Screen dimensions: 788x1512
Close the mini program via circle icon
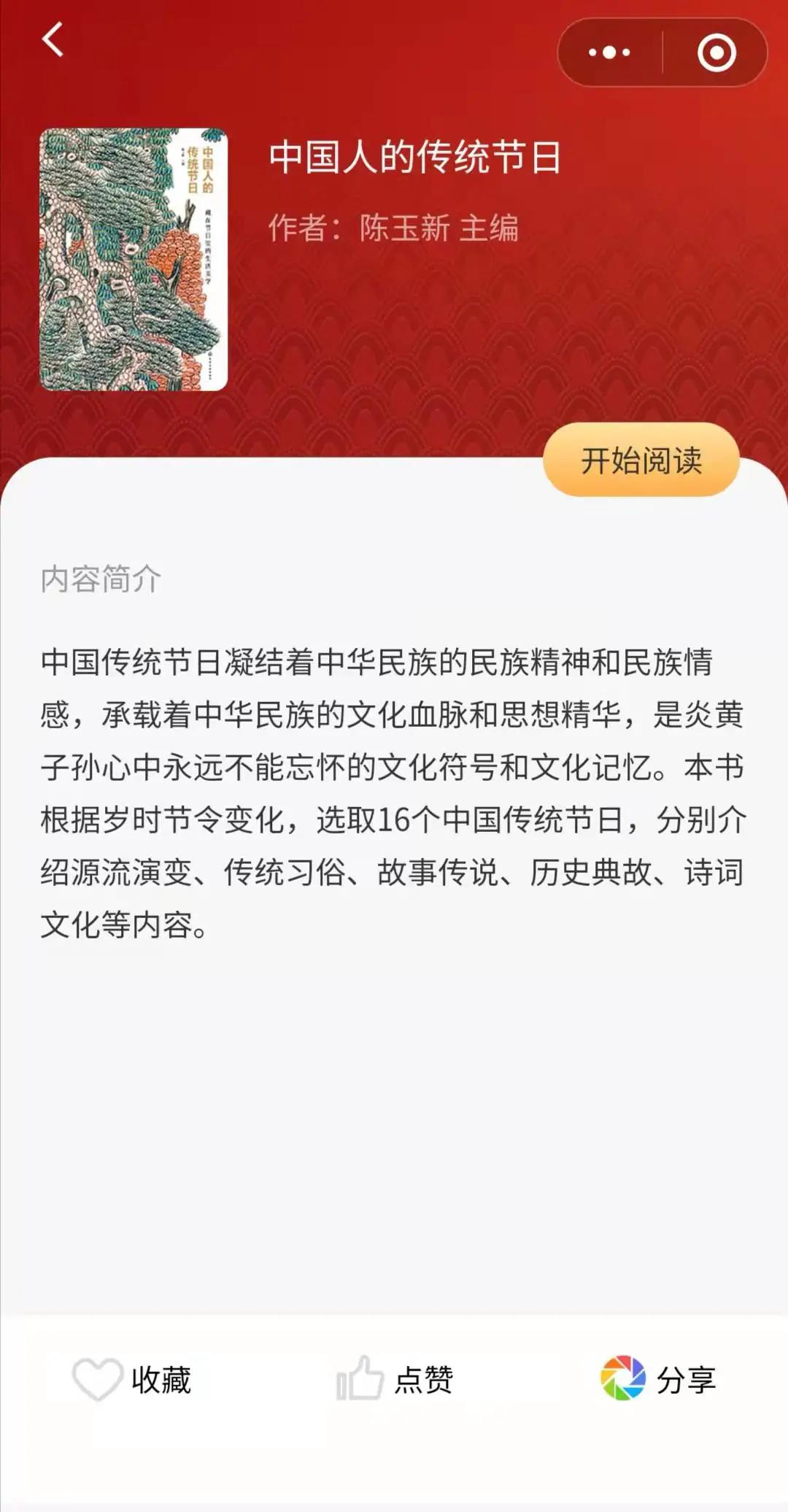click(x=716, y=53)
